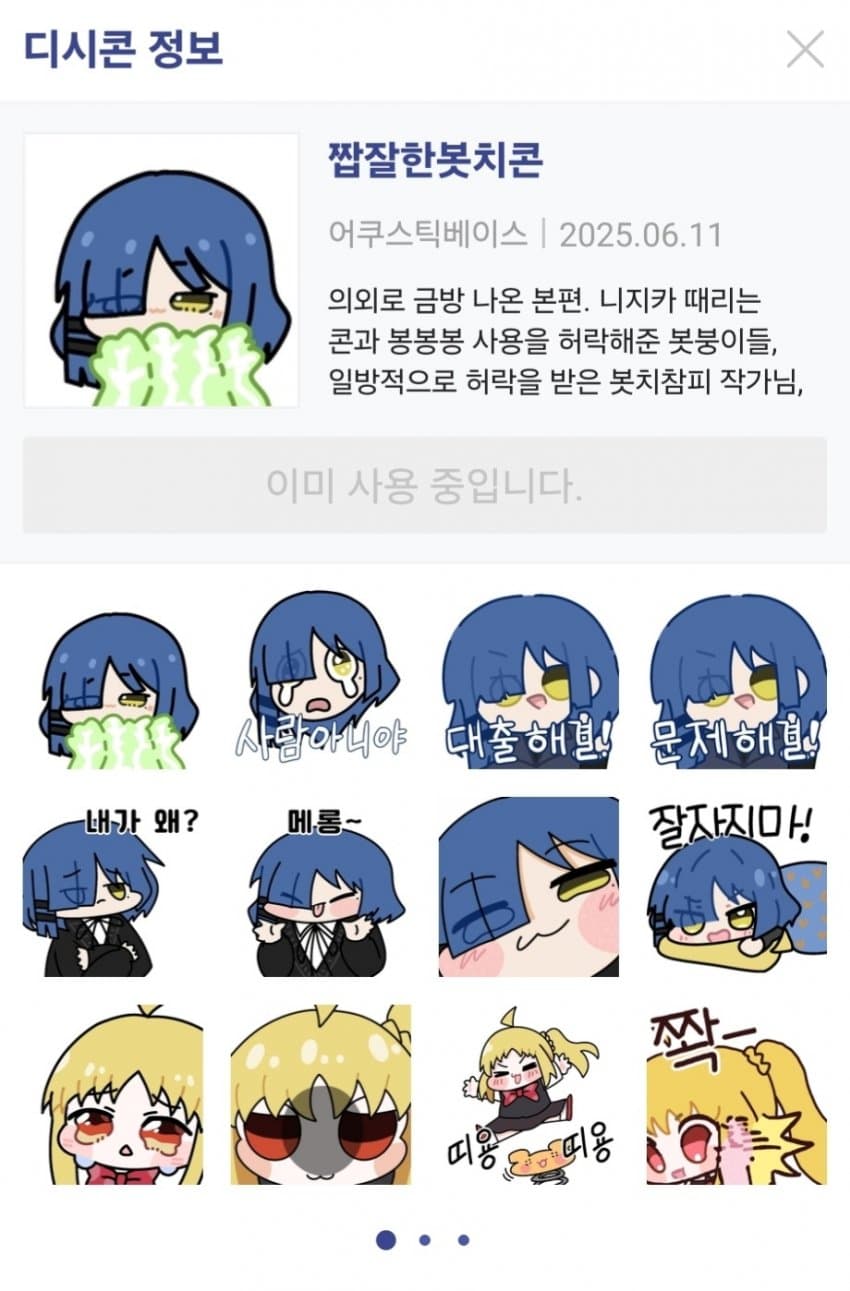Close the 디시콘 정보 dialog
This screenshot has height=1291, width=850.
804,49
